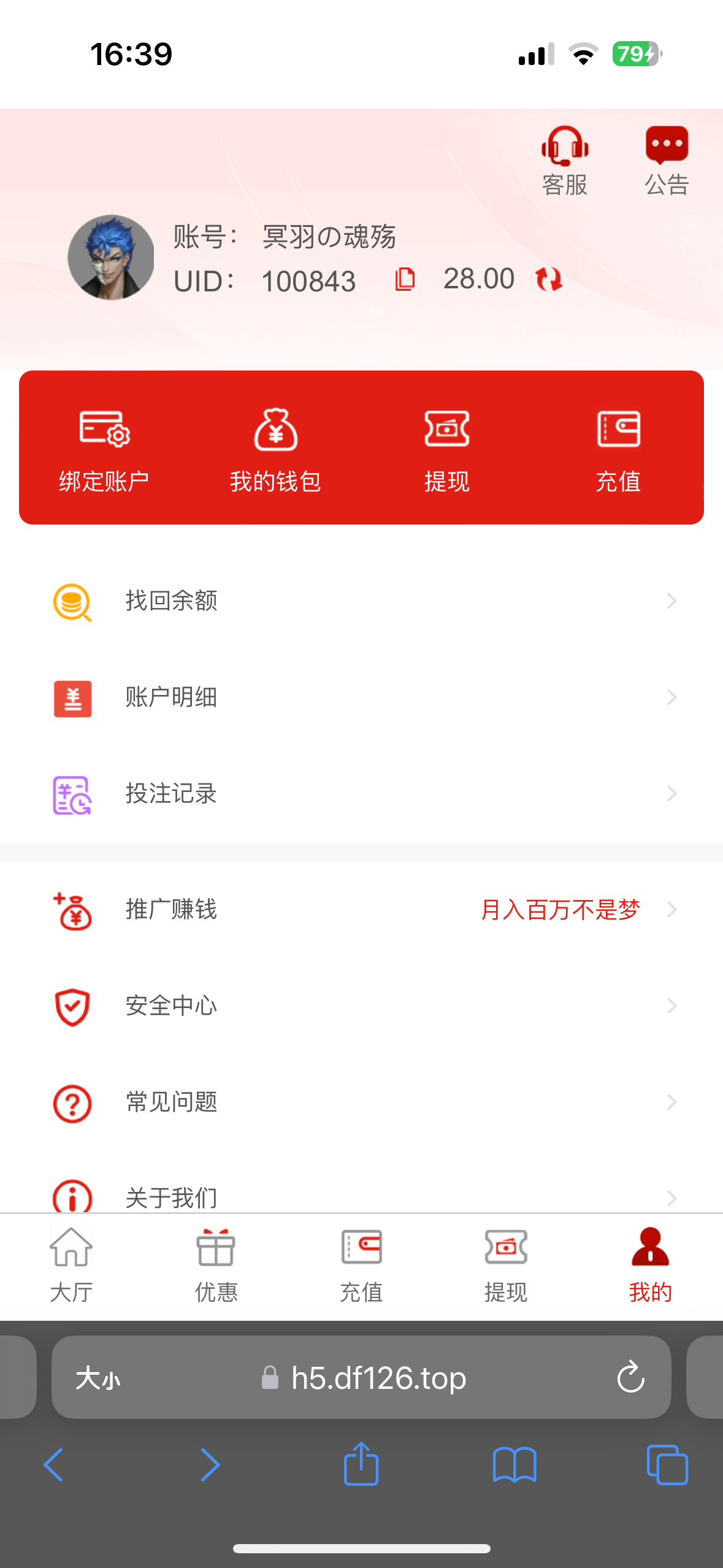Refresh the balance amount
The height and width of the screenshot is (1568, 723).
pos(548,279)
